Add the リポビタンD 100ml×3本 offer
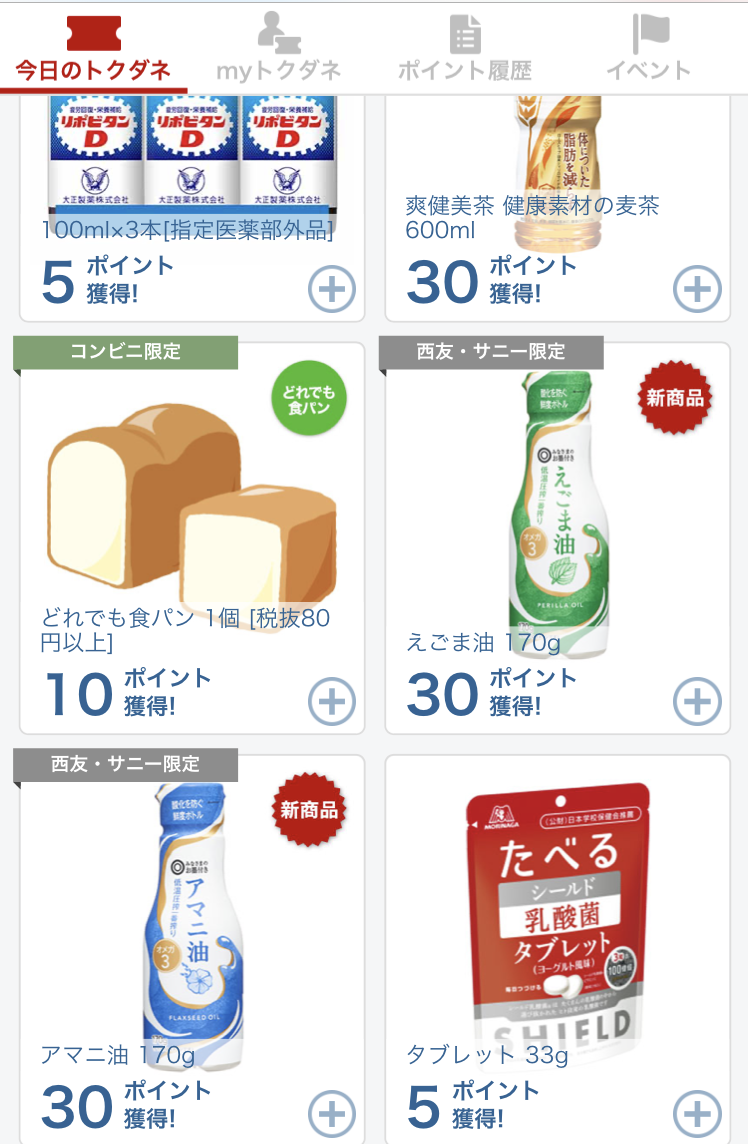 pyautogui.click(x=331, y=290)
